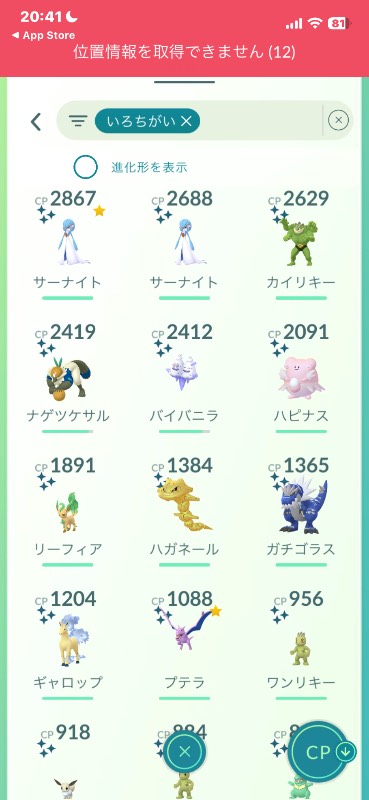Open golden ハガネール
The height and width of the screenshot is (800, 369).
[x=184, y=511]
